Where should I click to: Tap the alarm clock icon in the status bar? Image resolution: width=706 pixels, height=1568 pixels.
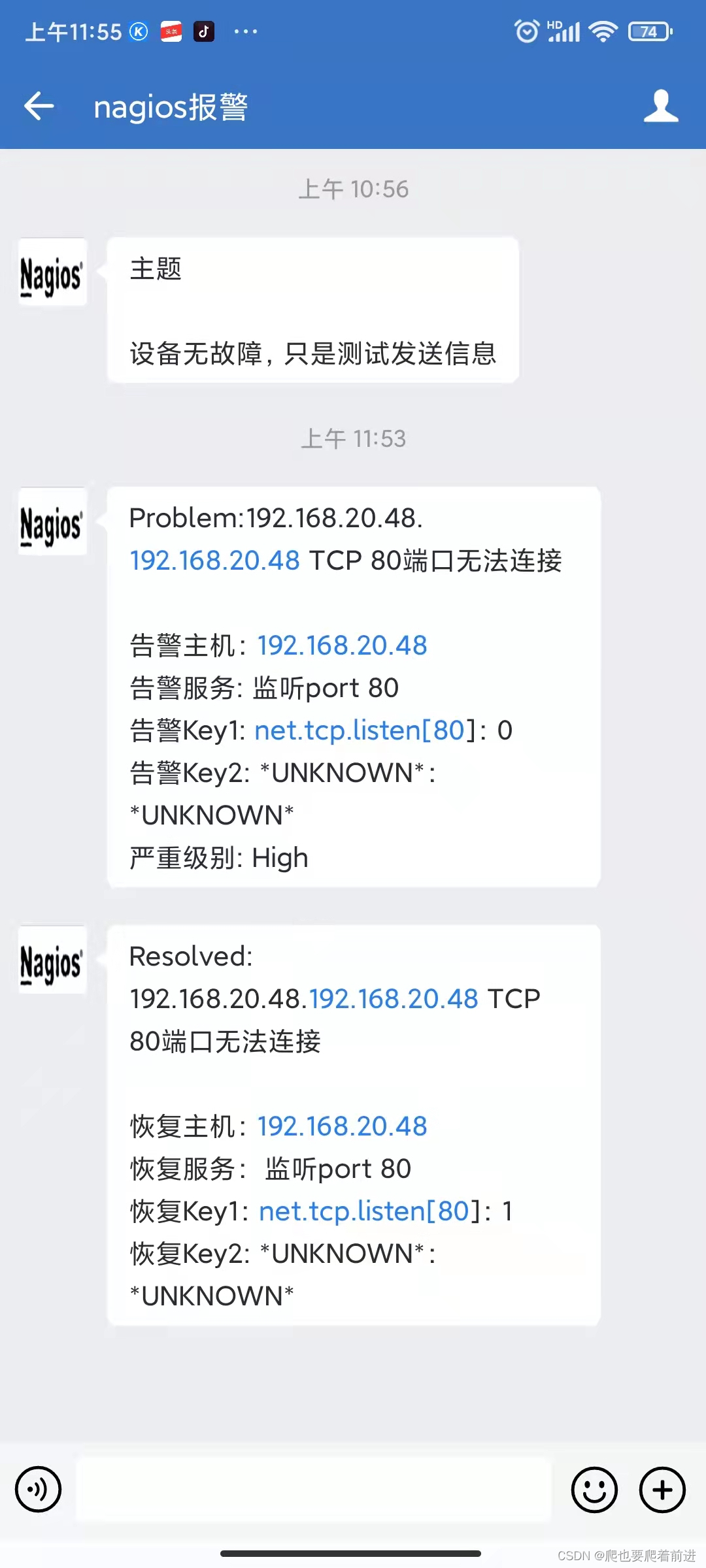527,30
